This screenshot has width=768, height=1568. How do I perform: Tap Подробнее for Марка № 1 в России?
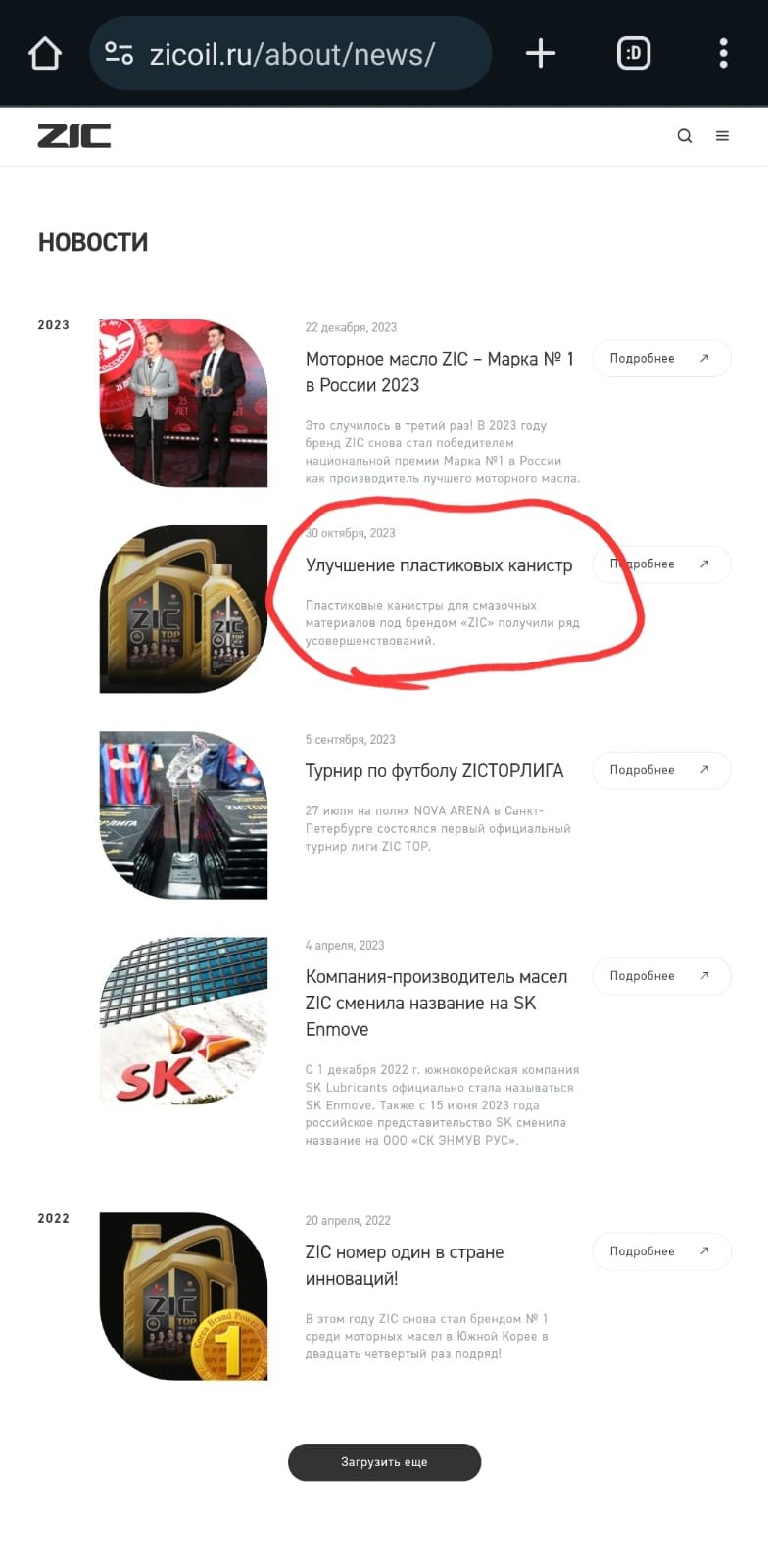pyautogui.click(x=661, y=359)
